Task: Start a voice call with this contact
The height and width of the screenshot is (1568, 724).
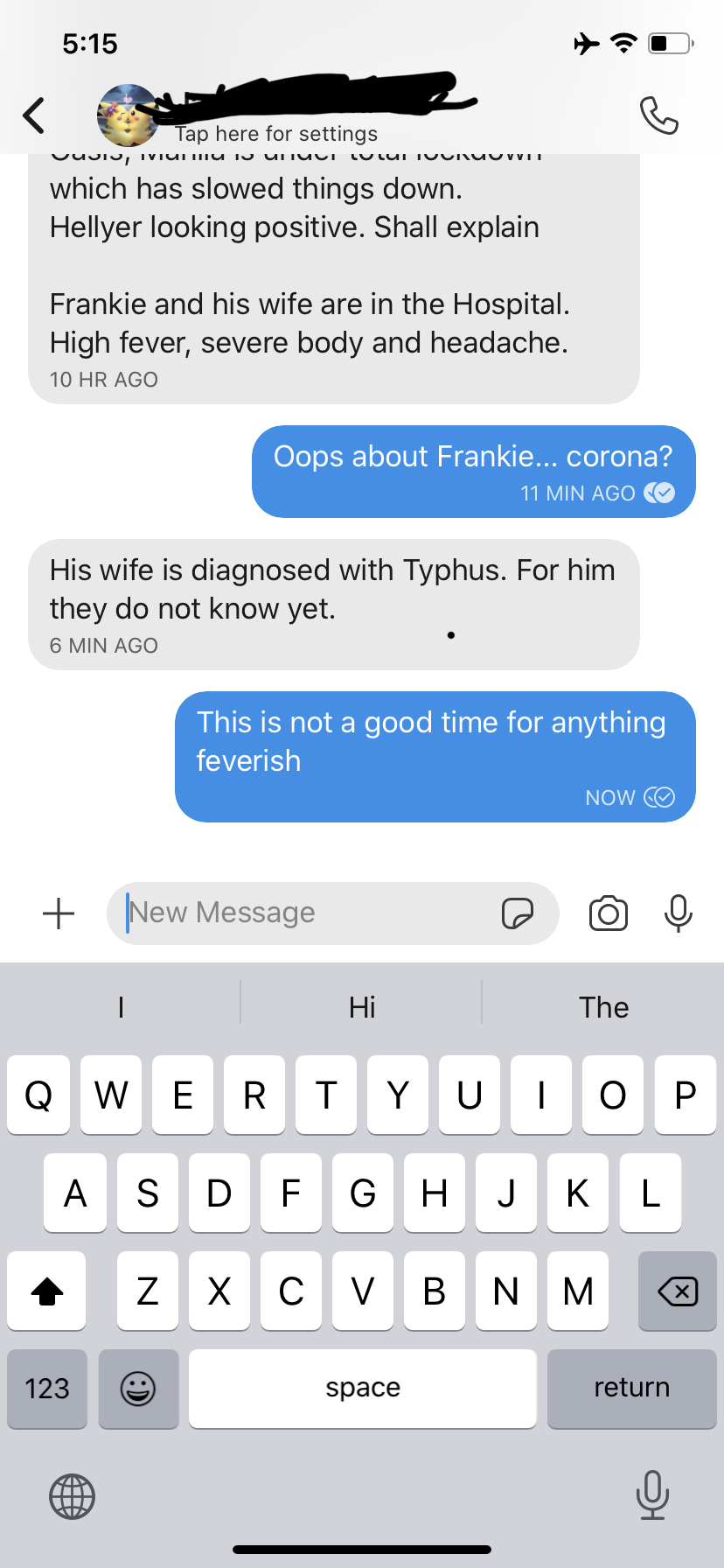Action: (658, 115)
